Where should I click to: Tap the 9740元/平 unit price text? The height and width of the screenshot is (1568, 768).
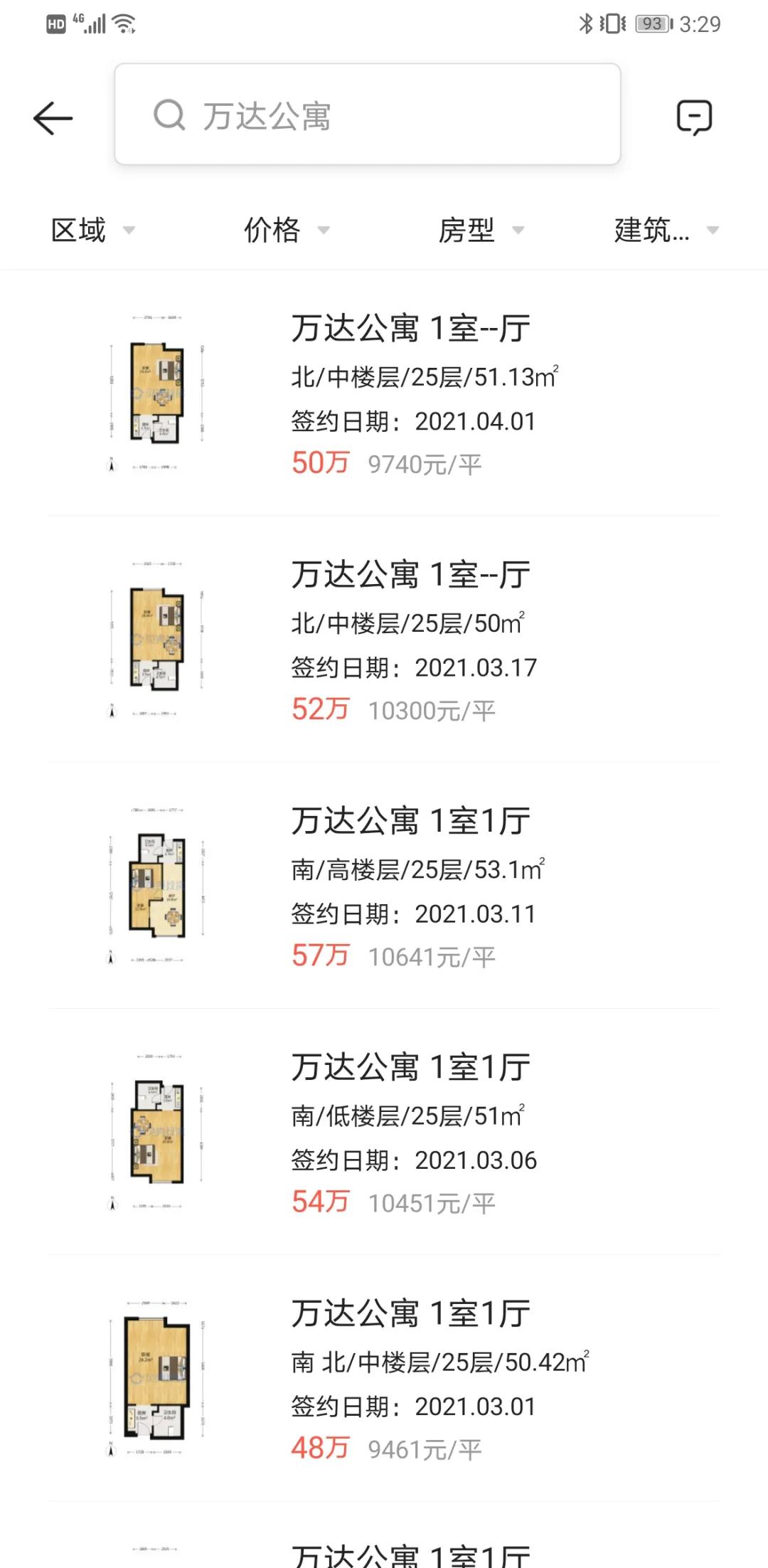(425, 463)
